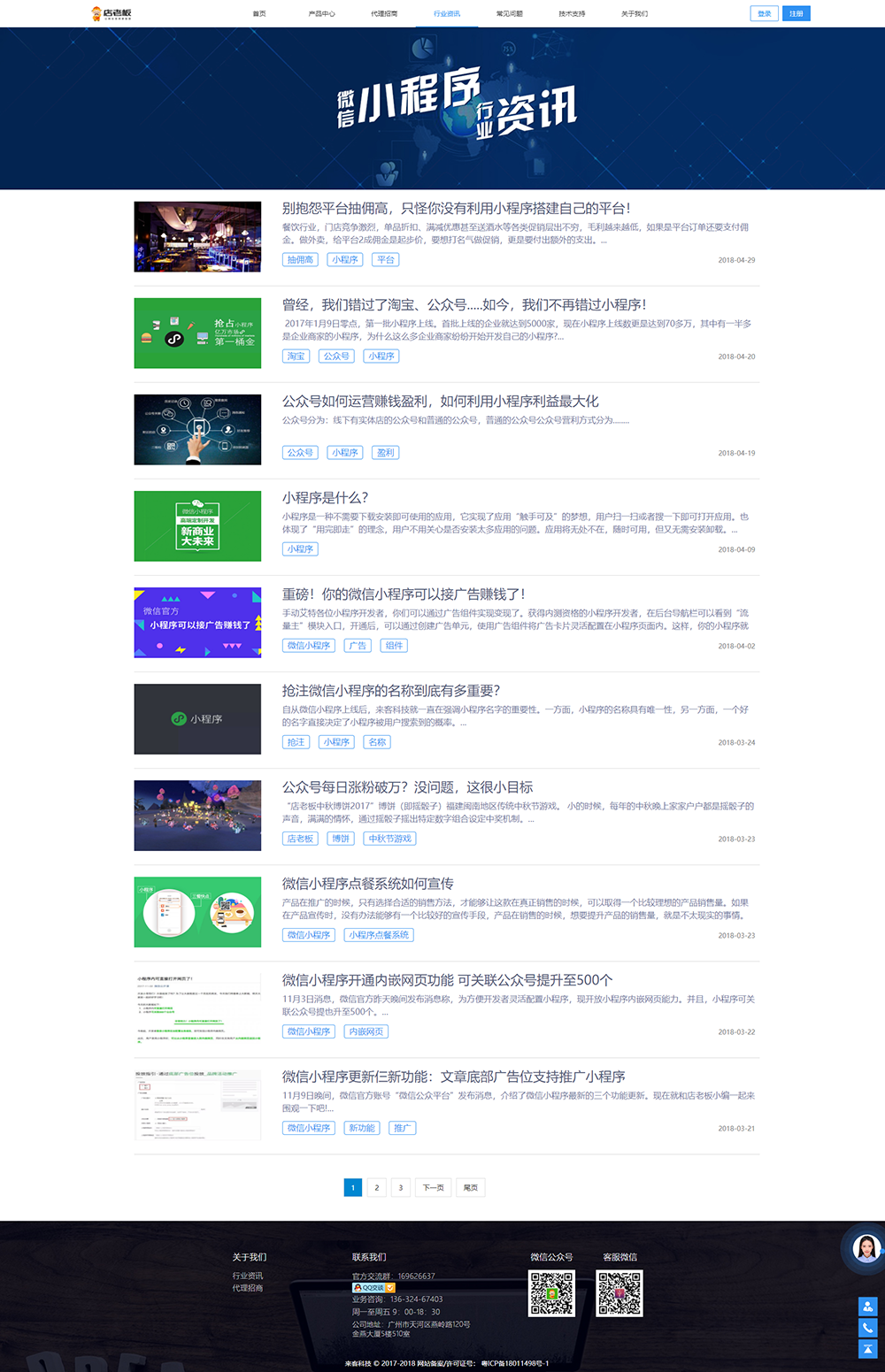Viewport: 885px width, 1372px height.
Task: Tap the 登录 login button
Action: pyautogui.click(x=764, y=13)
